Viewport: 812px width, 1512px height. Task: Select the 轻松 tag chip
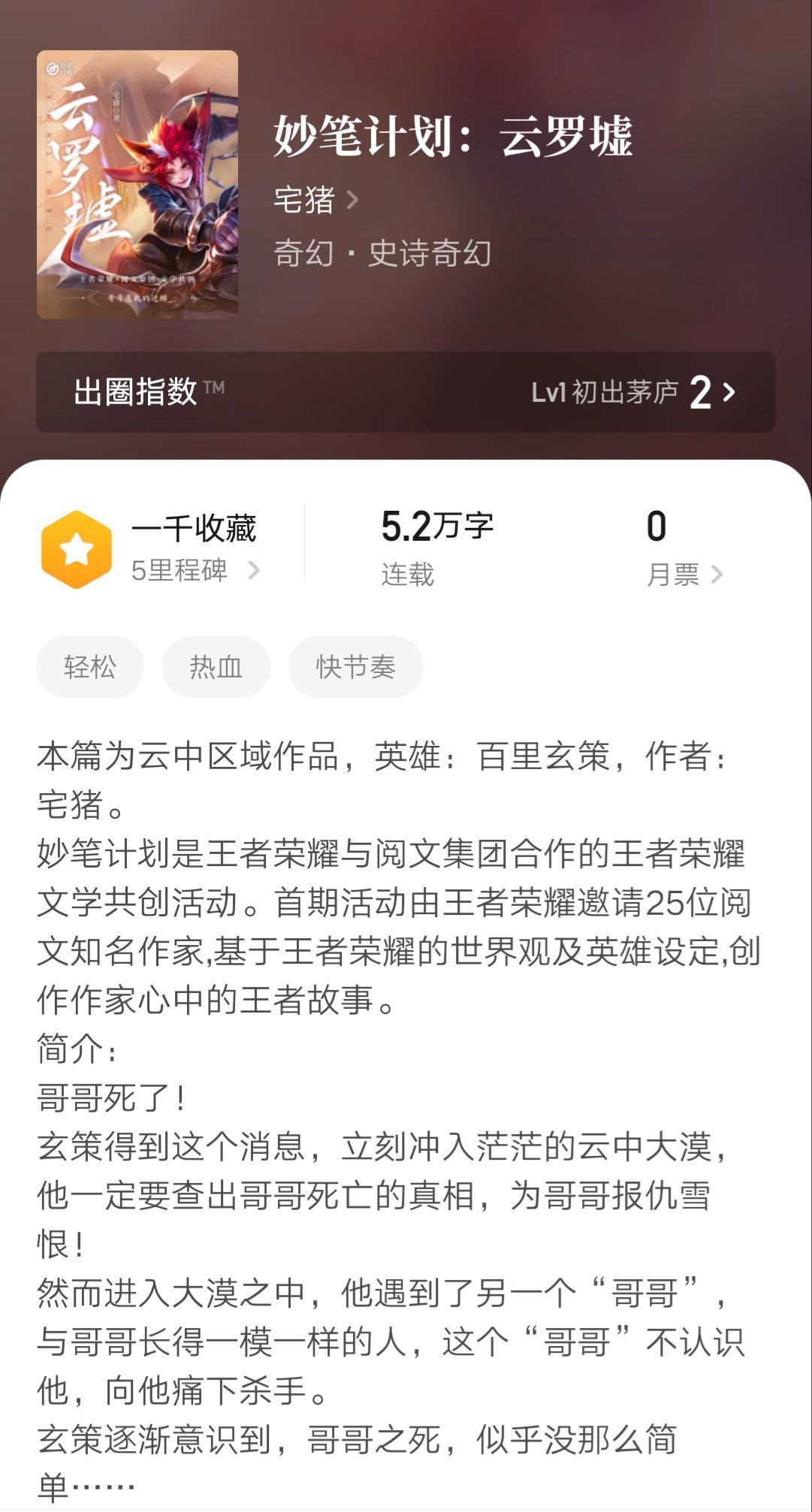[90, 667]
